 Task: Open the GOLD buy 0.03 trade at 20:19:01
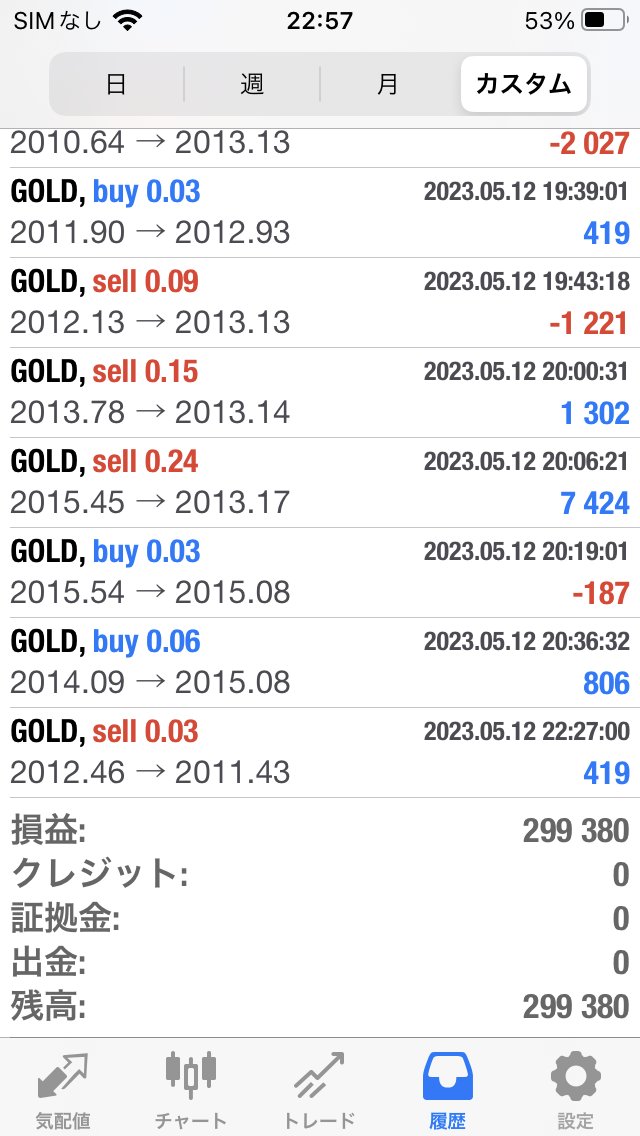coord(320,572)
